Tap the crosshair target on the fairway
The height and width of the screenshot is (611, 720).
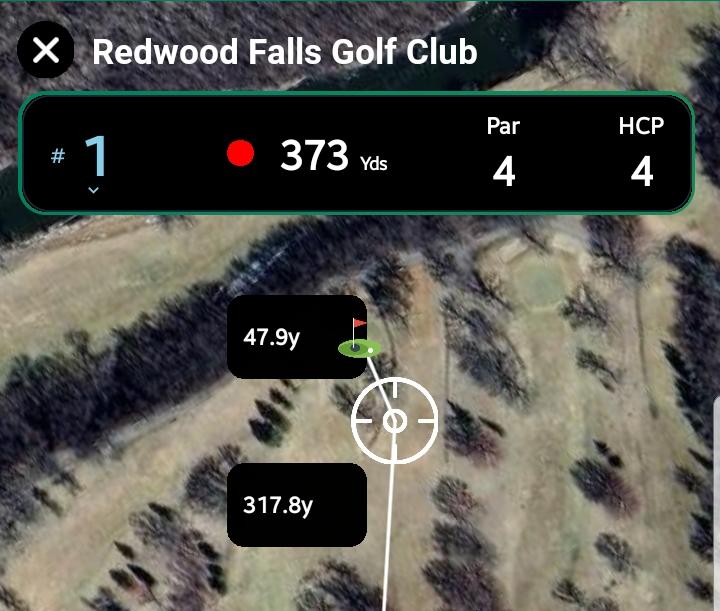[395, 421]
